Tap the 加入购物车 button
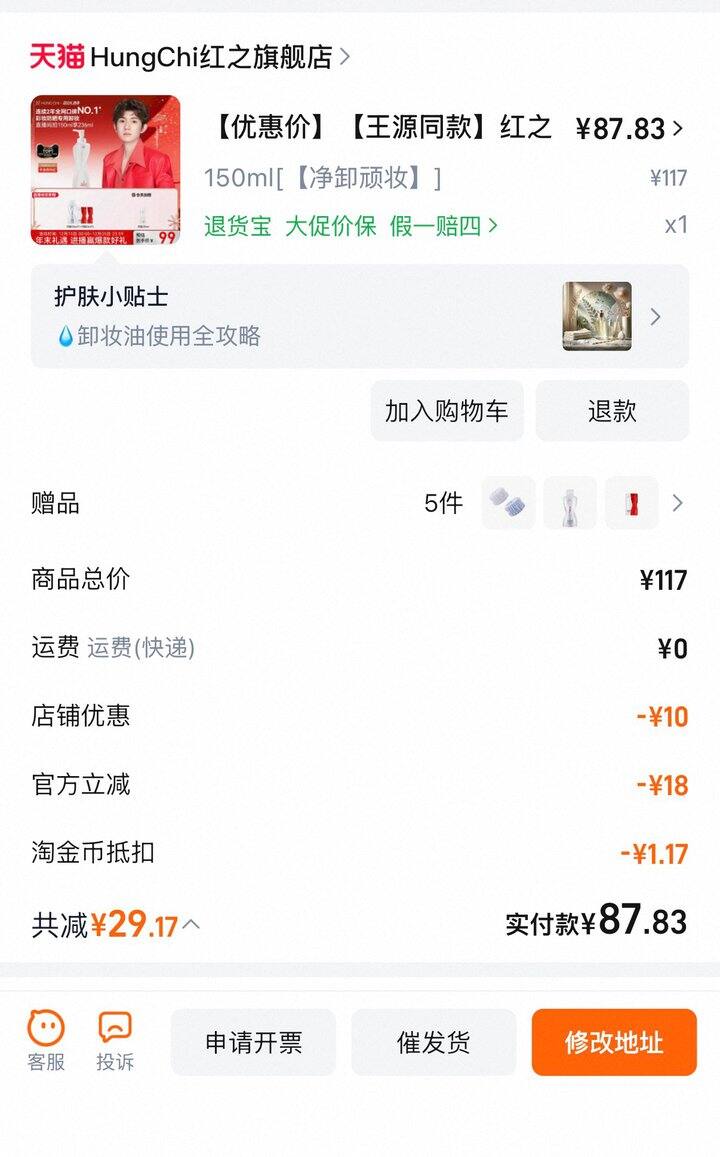The image size is (720, 1157). 446,410
